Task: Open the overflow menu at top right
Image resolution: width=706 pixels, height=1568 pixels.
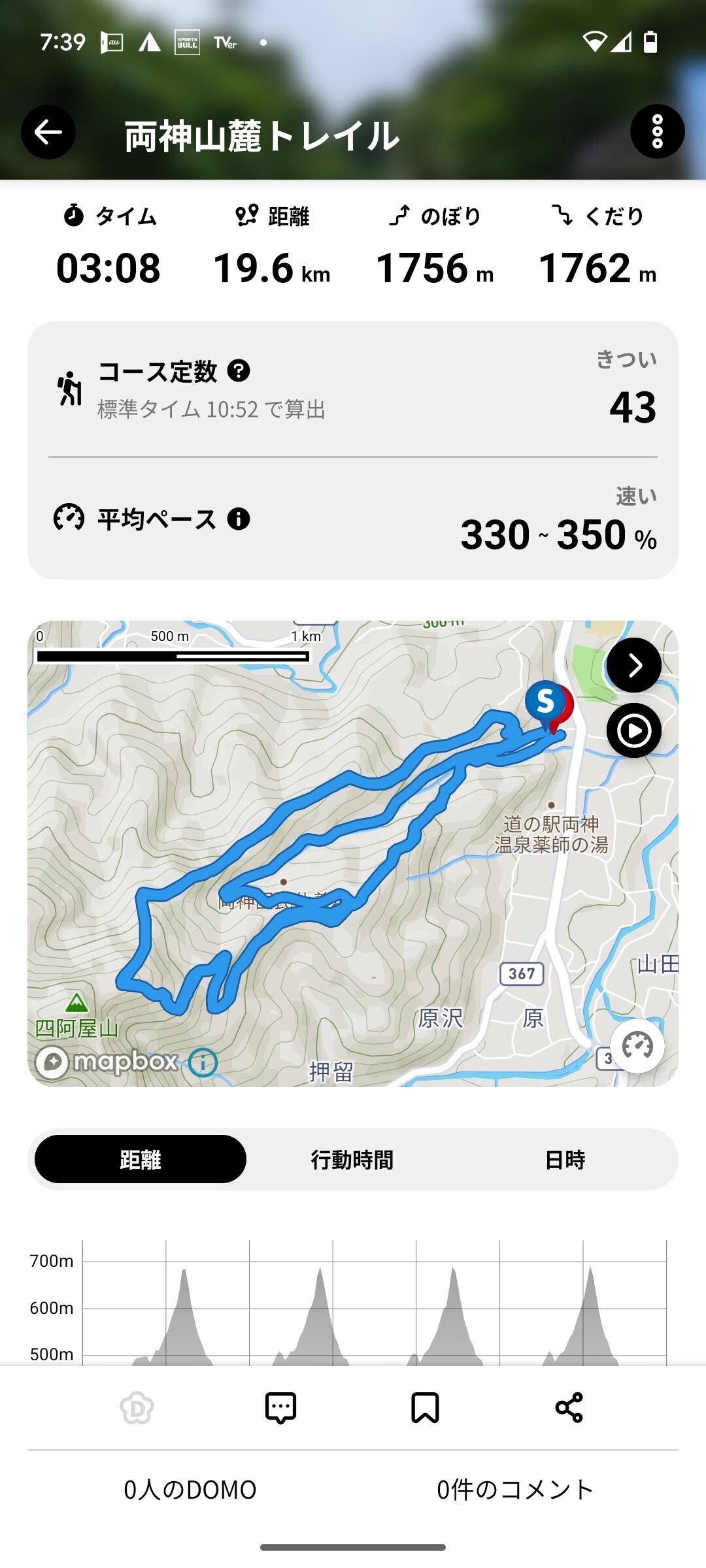Action: tap(658, 131)
